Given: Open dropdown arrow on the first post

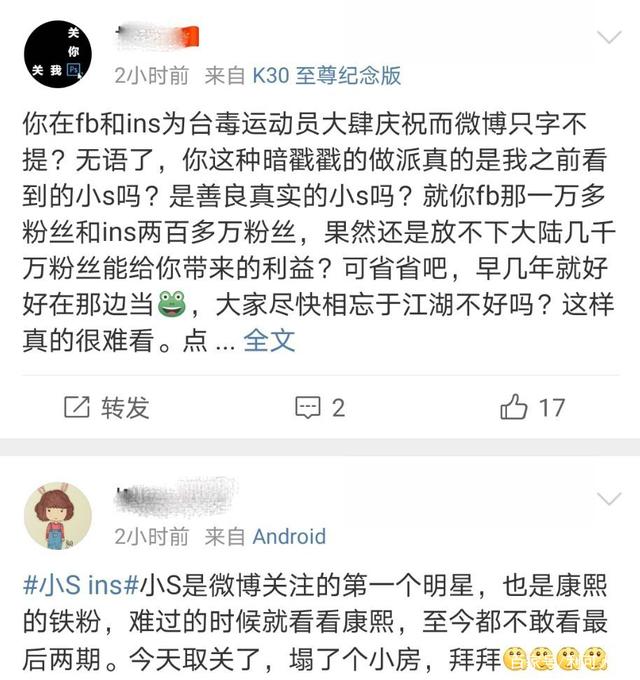Looking at the screenshot, I should (x=608, y=39).
